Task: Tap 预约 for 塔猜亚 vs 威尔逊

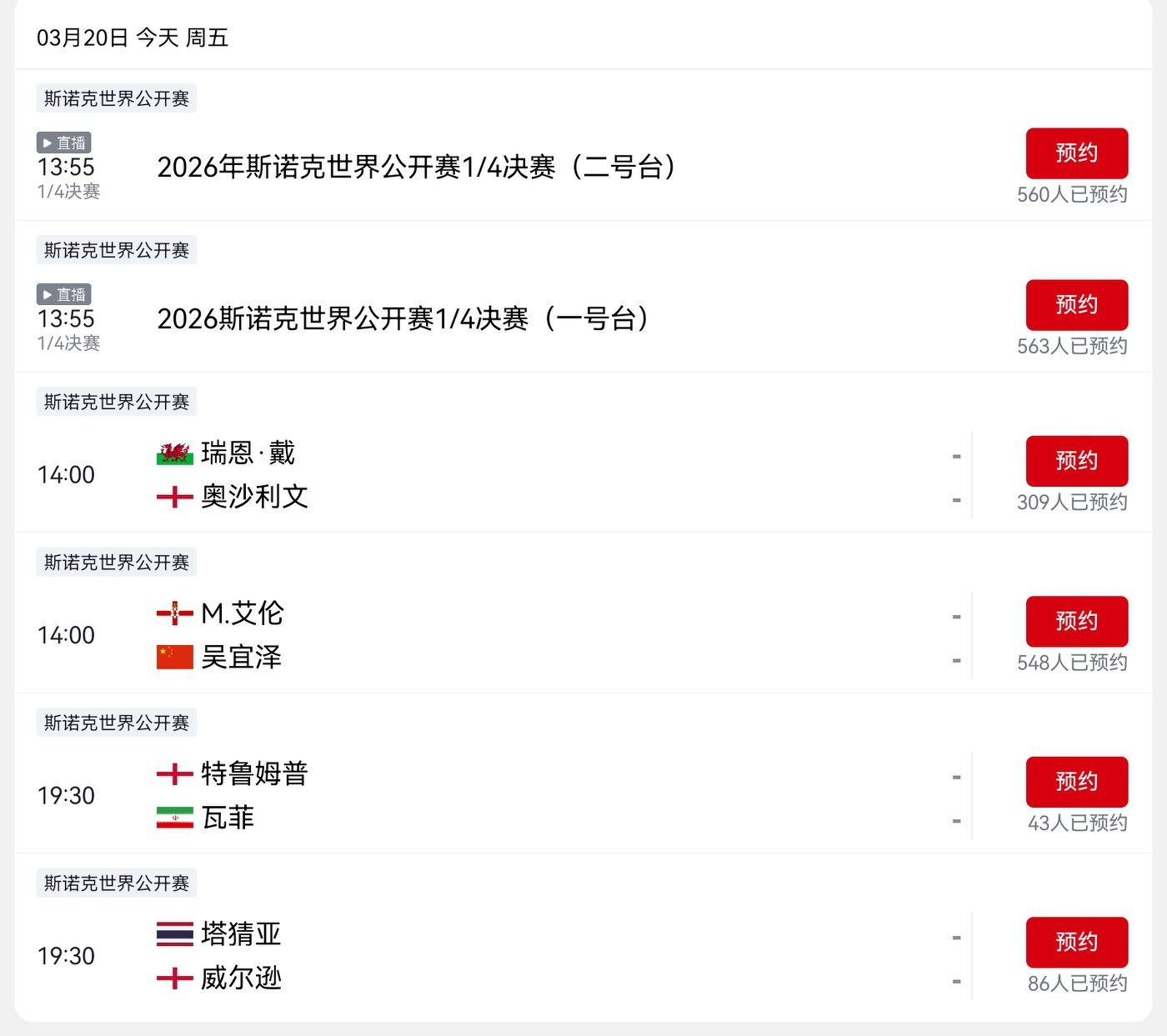Action: 1076,943
